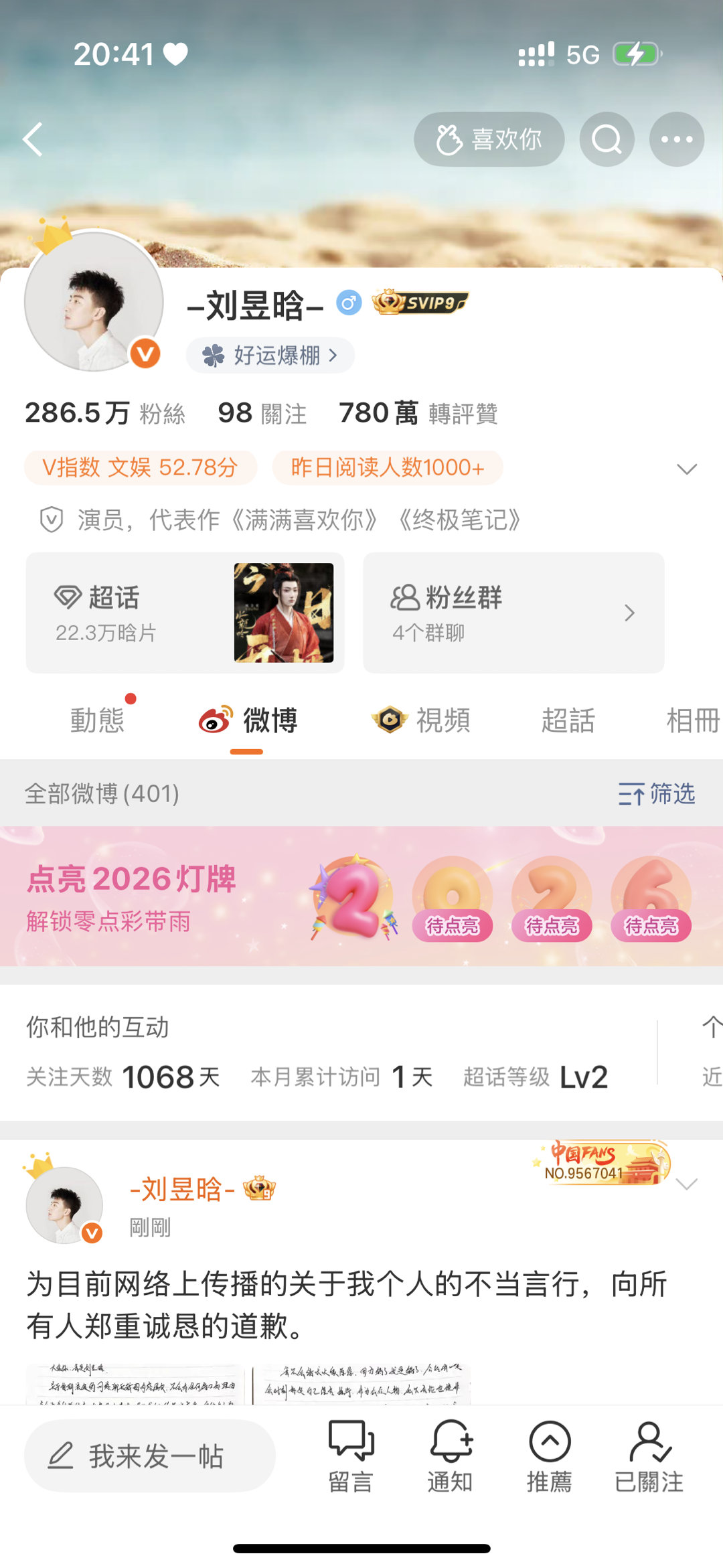The width and height of the screenshot is (723, 1568).
Task: Open 粉丝群 via its right arrow
Action: click(x=629, y=613)
